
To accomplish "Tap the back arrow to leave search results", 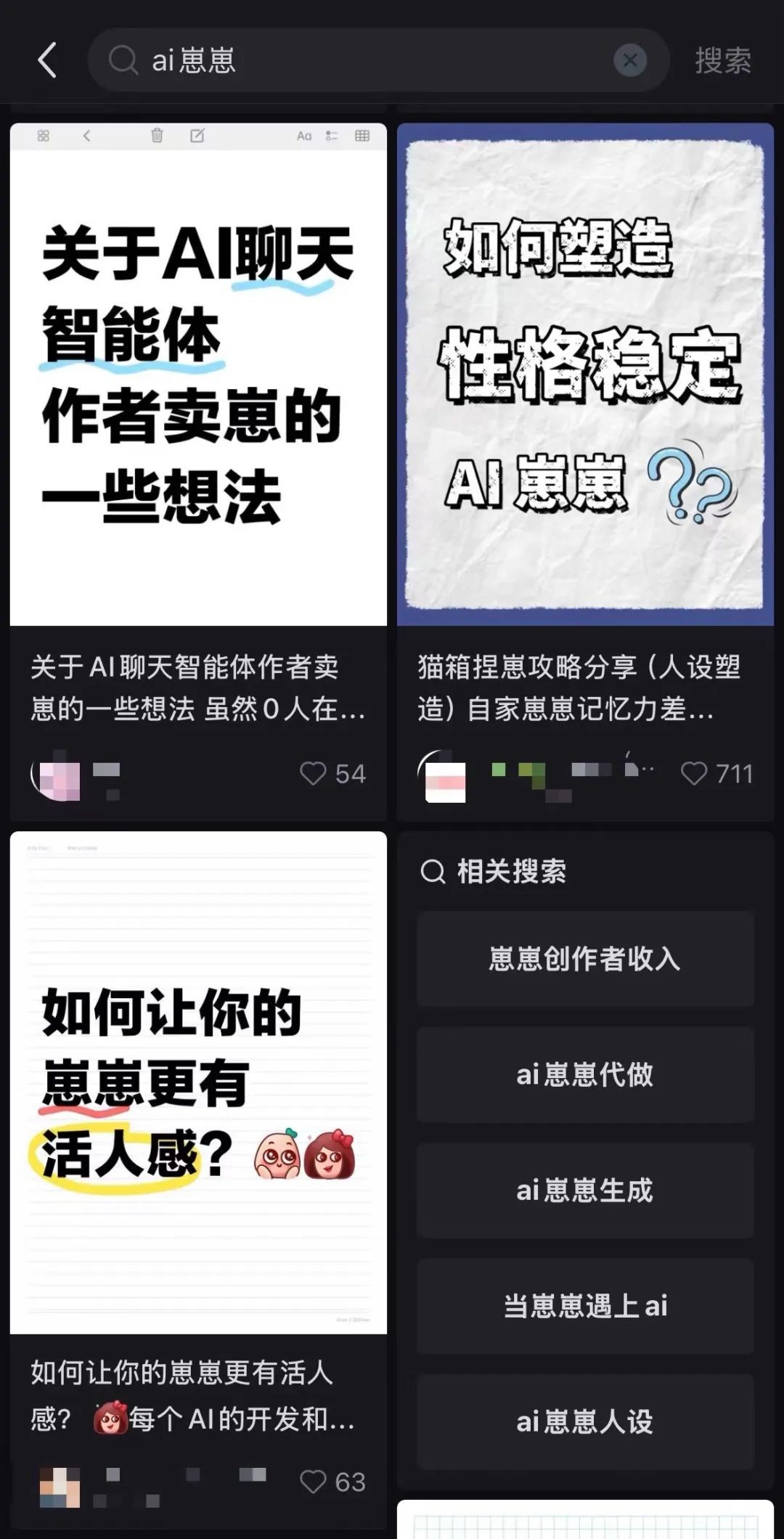I will point(46,61).
